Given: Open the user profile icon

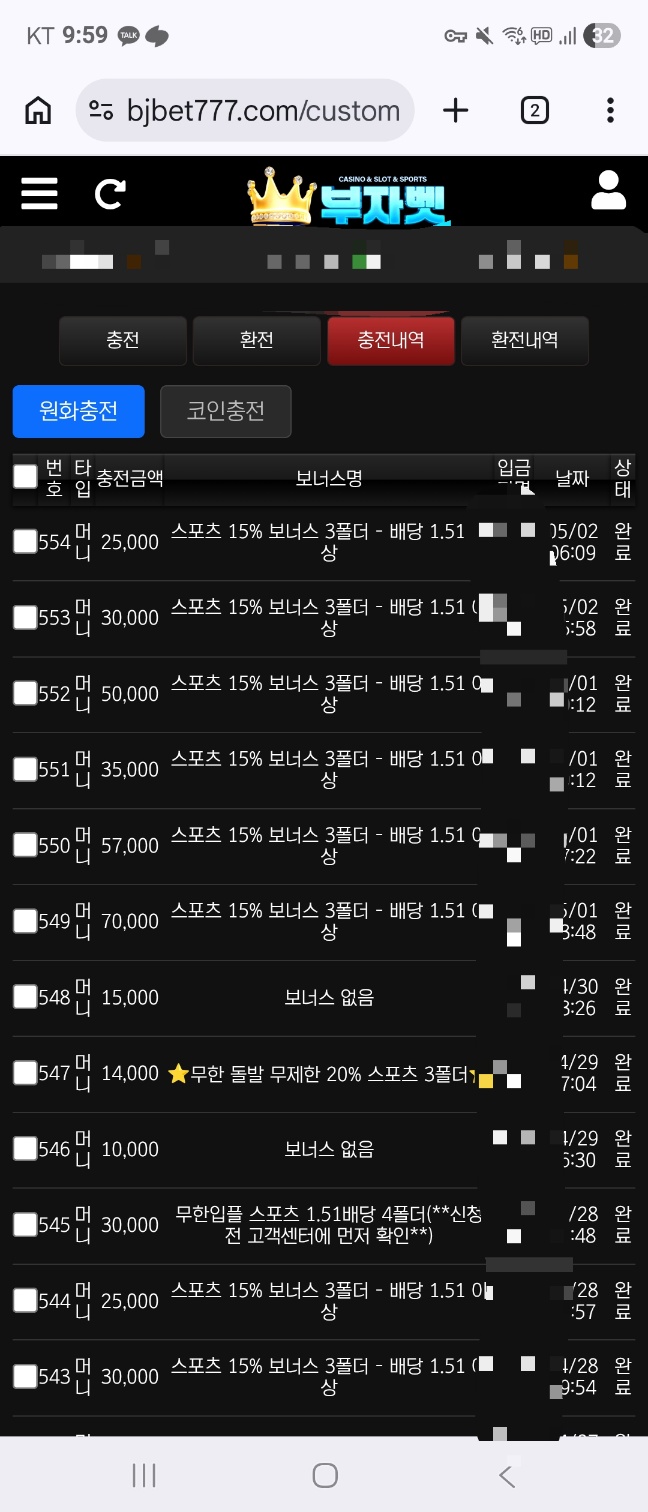Looking at the screenshot, I should pyautogui.click(x=608, y=190).
